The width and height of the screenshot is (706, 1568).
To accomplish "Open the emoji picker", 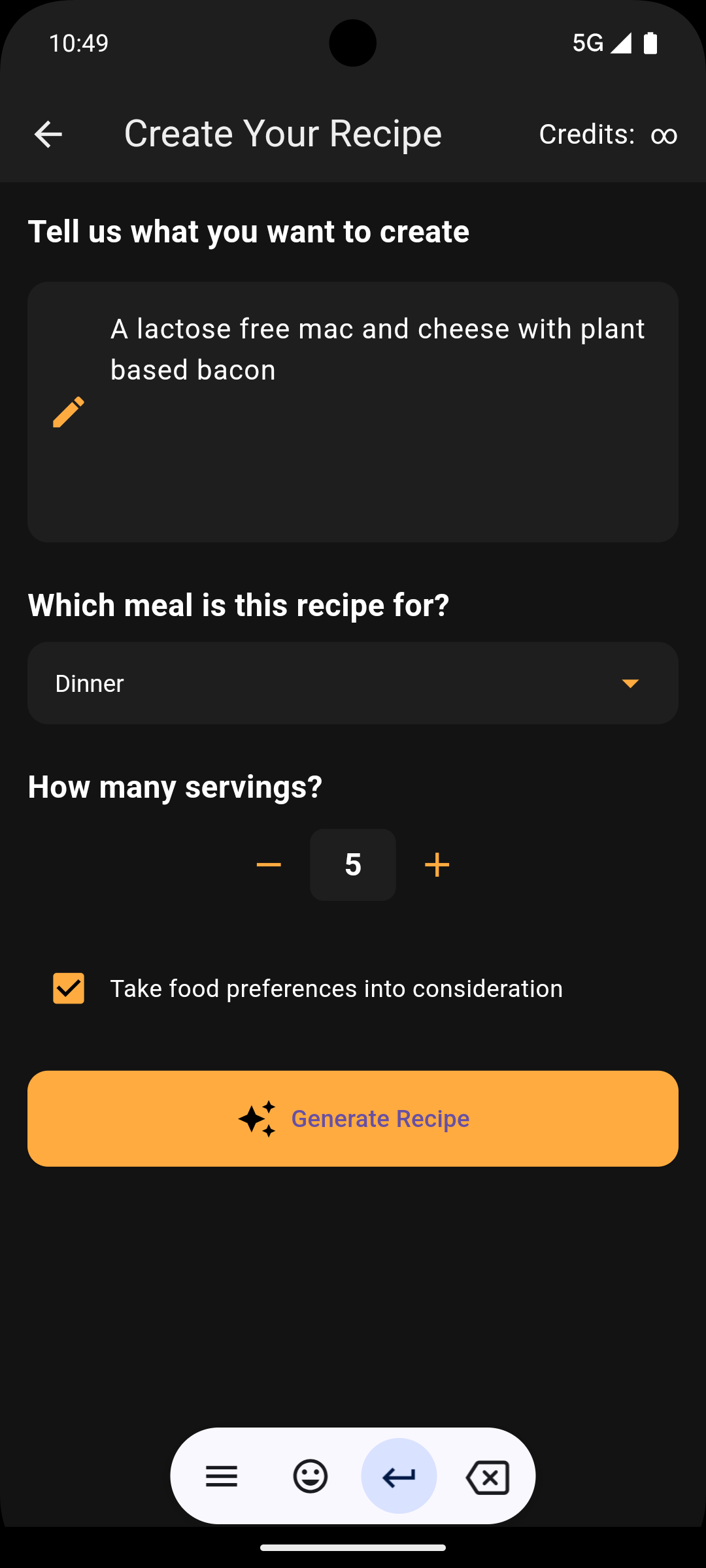I will (x=310, y=1476).
